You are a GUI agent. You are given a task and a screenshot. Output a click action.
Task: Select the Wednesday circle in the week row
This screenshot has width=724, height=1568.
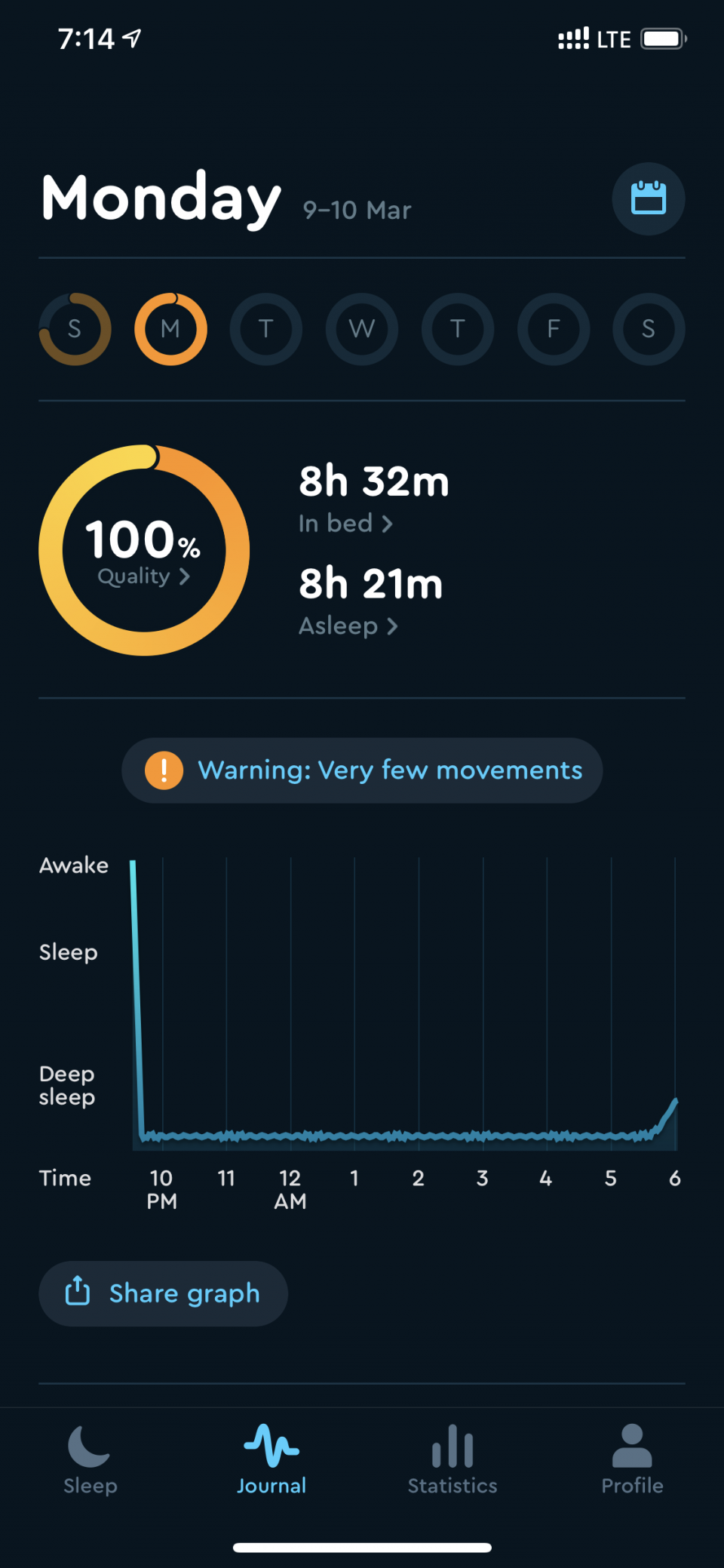click(x=362, y=329)
